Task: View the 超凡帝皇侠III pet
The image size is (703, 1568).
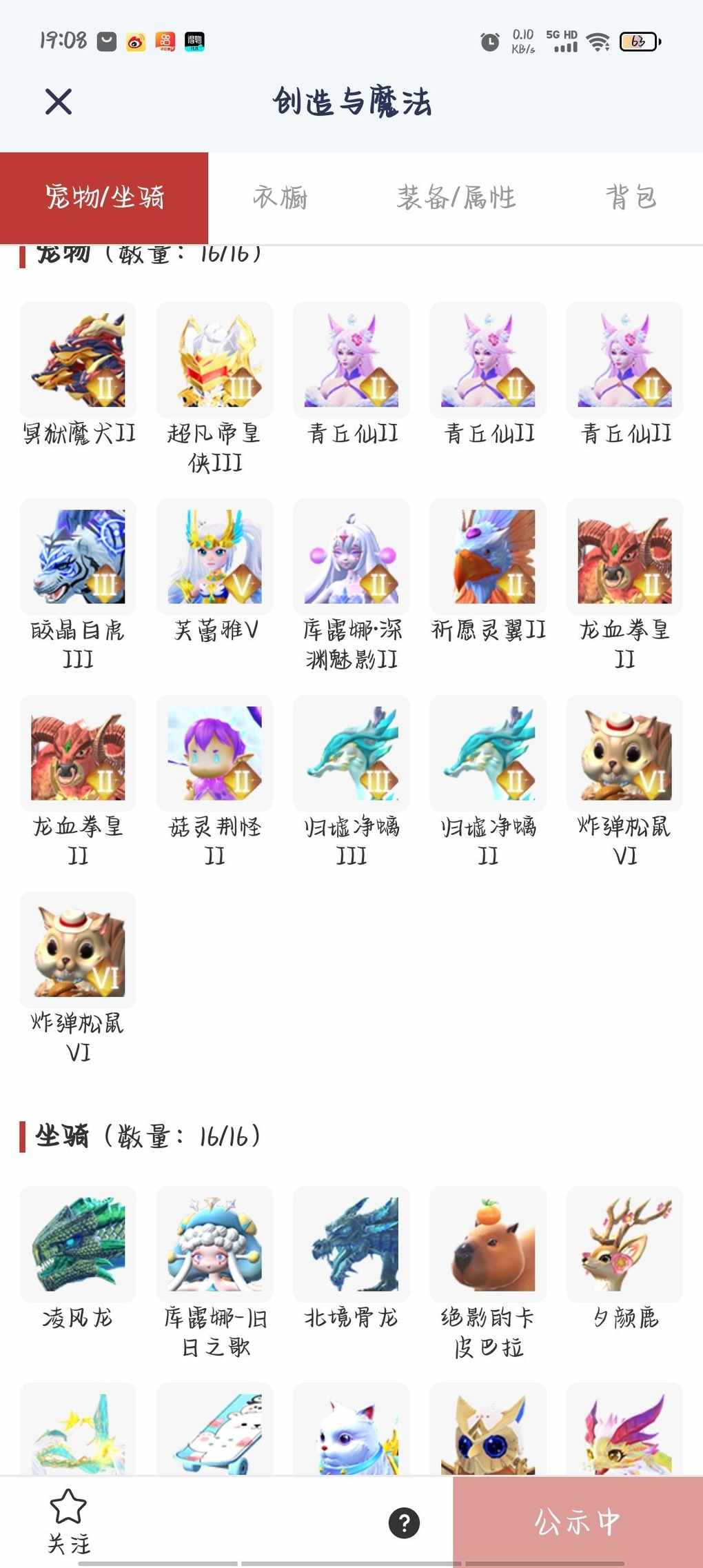Action: [x=214, y=361]
